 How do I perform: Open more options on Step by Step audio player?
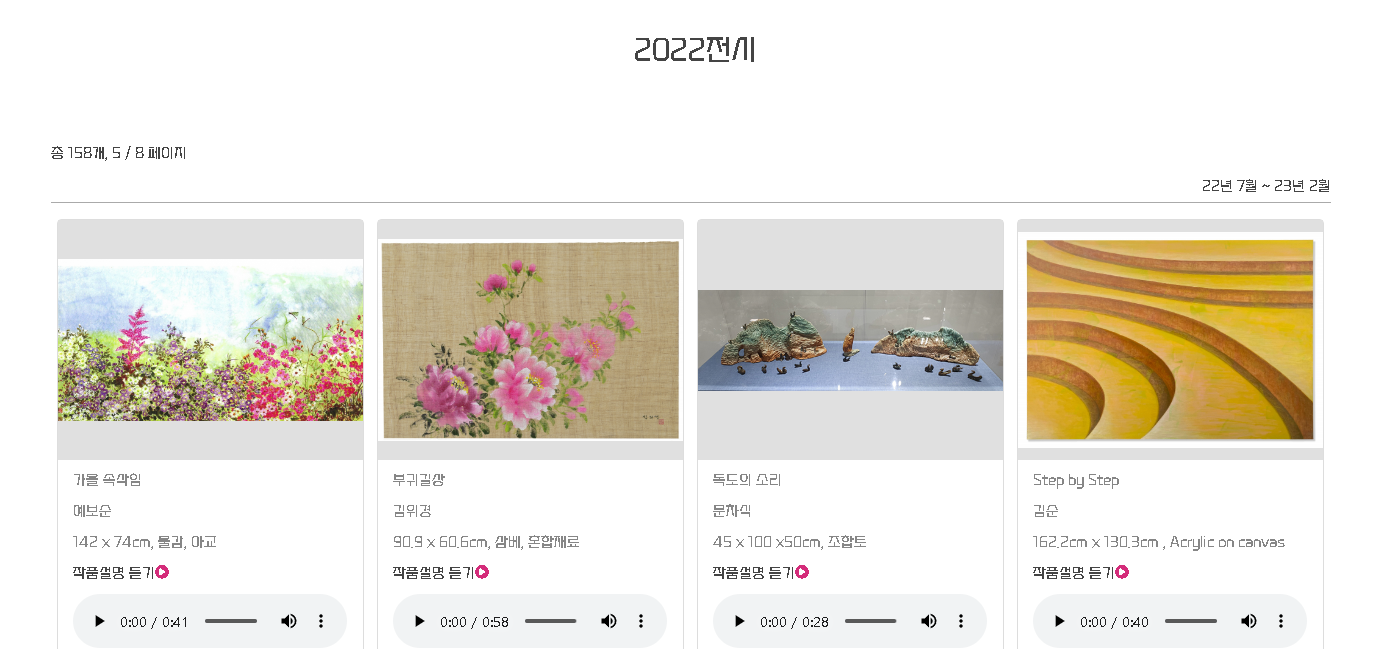pos(1281,621)
